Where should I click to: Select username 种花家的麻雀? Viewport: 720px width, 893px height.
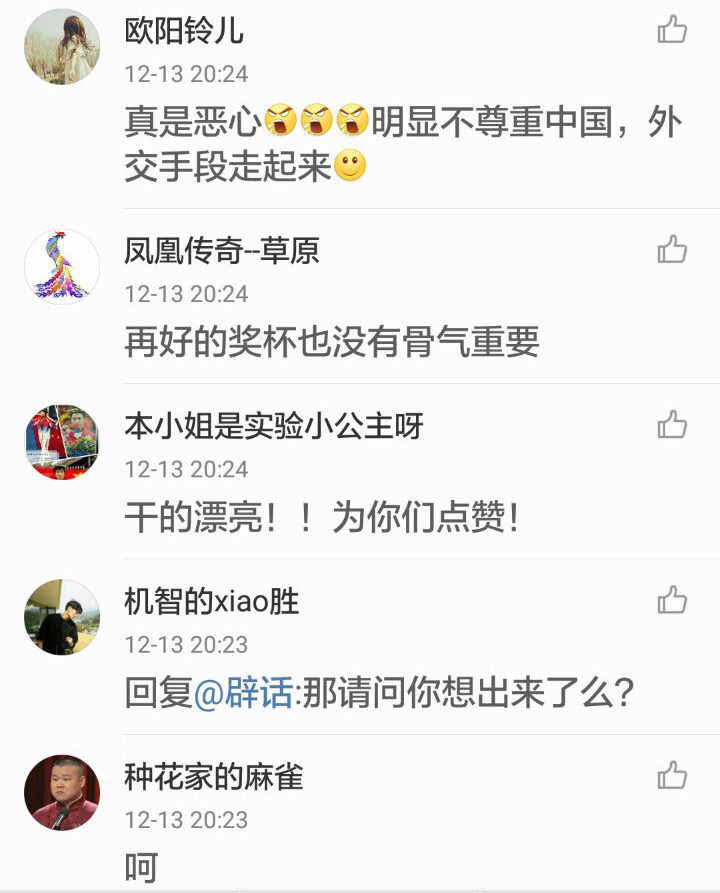pyautogui.click(x=213, y=776)
